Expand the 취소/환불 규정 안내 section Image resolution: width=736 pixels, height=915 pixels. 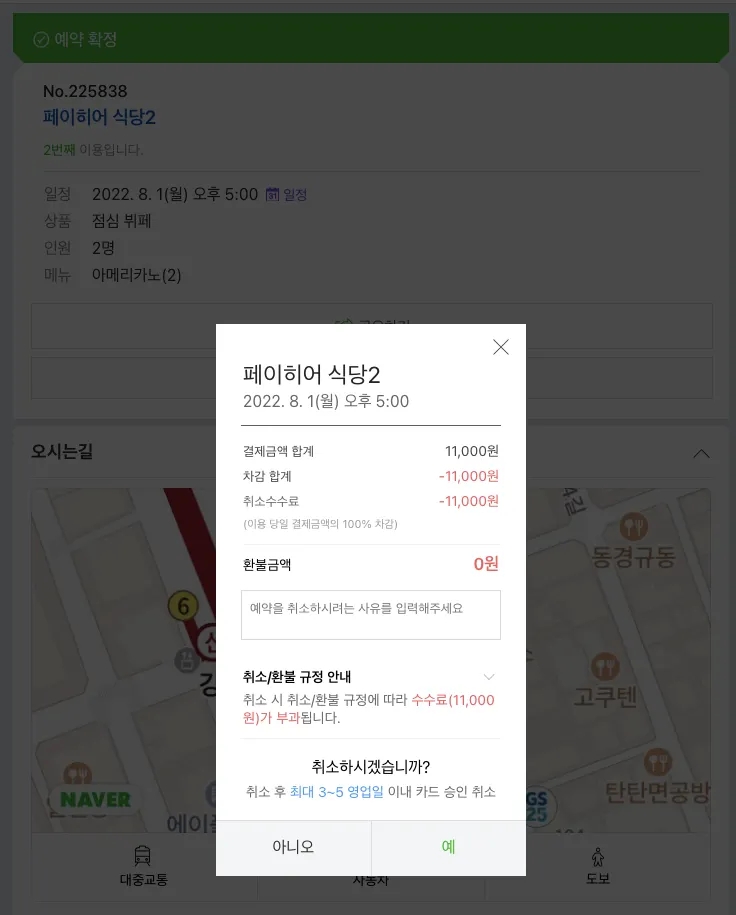pyautogui.click(x=489, y=677)
